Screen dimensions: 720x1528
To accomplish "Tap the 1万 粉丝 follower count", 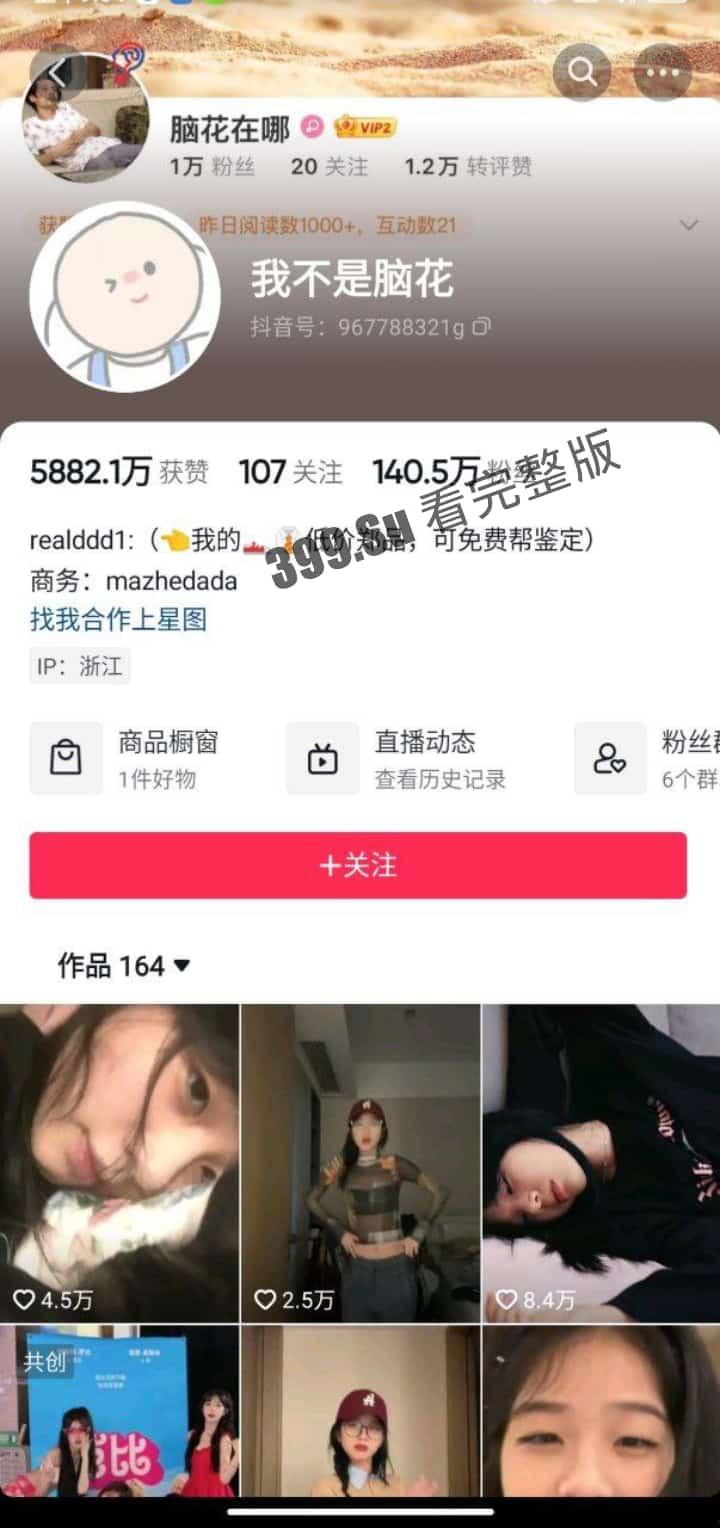I will pyautogui.click(x=213, y=167).
